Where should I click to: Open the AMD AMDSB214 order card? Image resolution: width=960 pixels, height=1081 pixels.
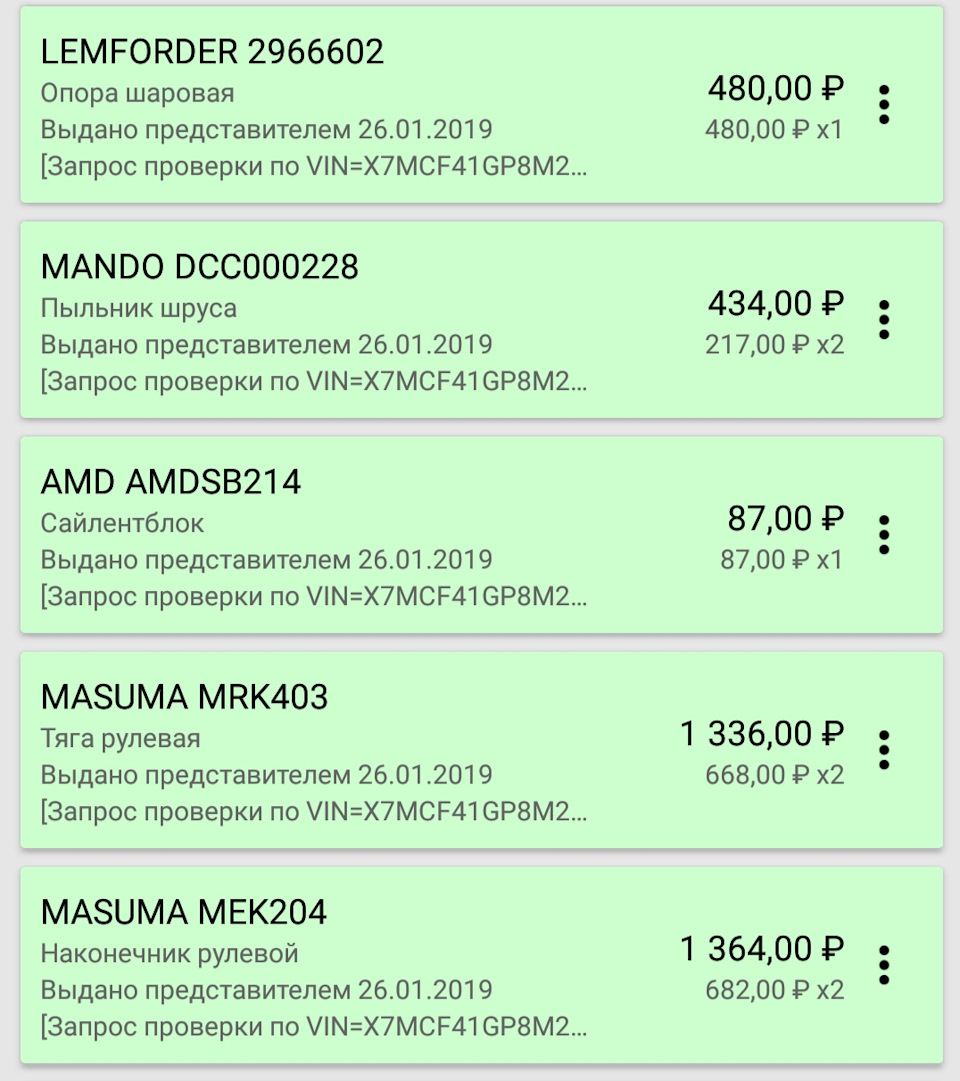pyautogui.click(x=400, y=535)
